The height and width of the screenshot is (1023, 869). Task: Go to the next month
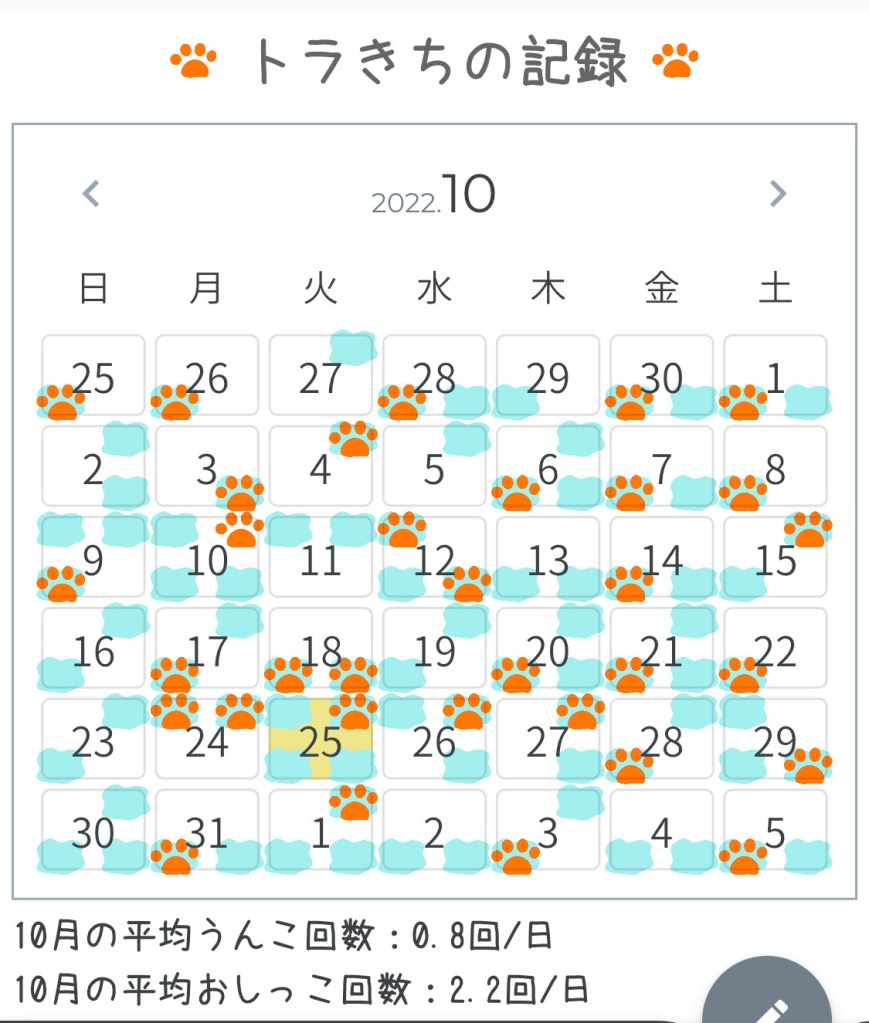pyautogui.click(x=777, y=193)
